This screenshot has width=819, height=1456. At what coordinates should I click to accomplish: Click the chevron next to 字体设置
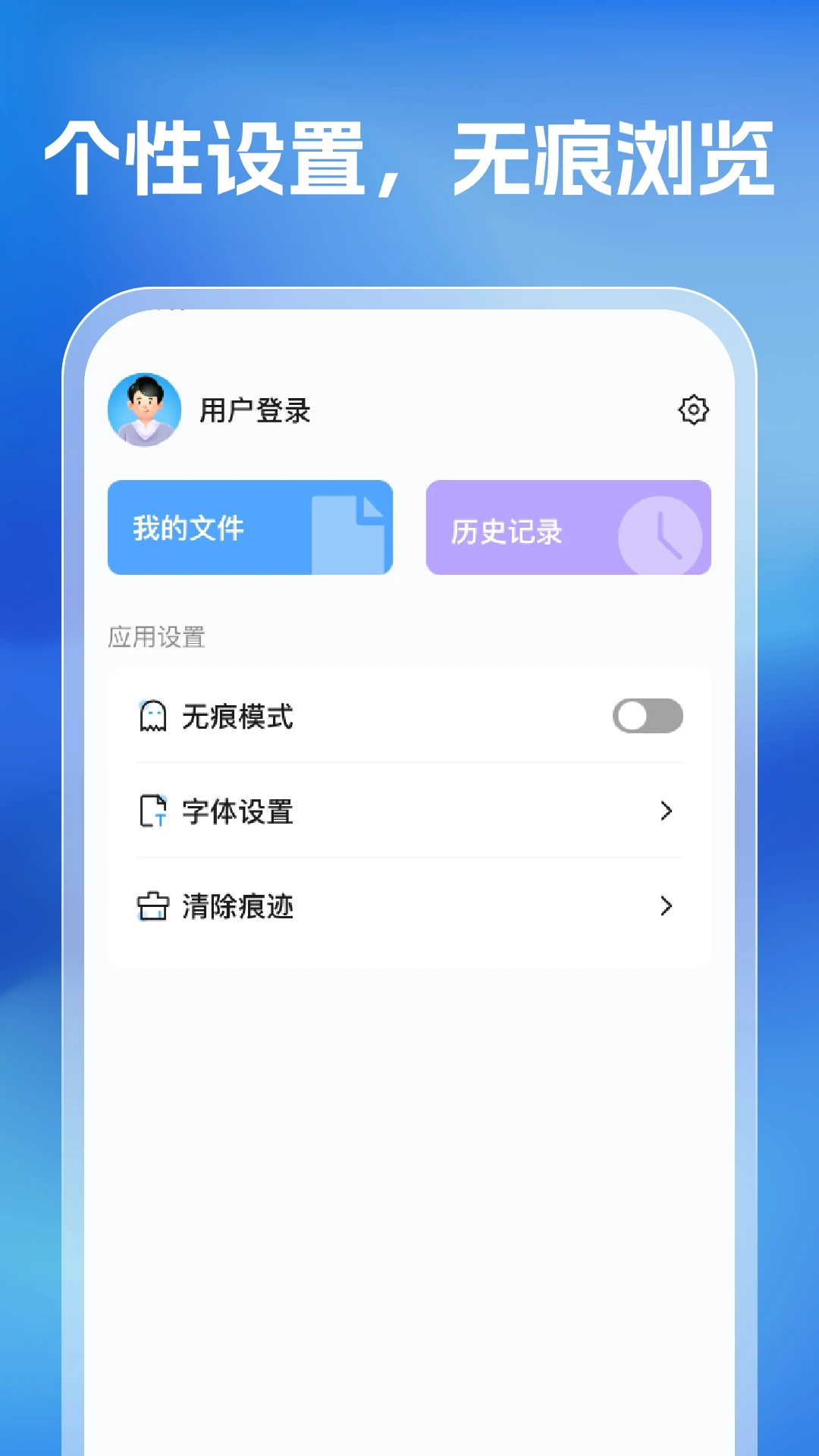(667, 812)
